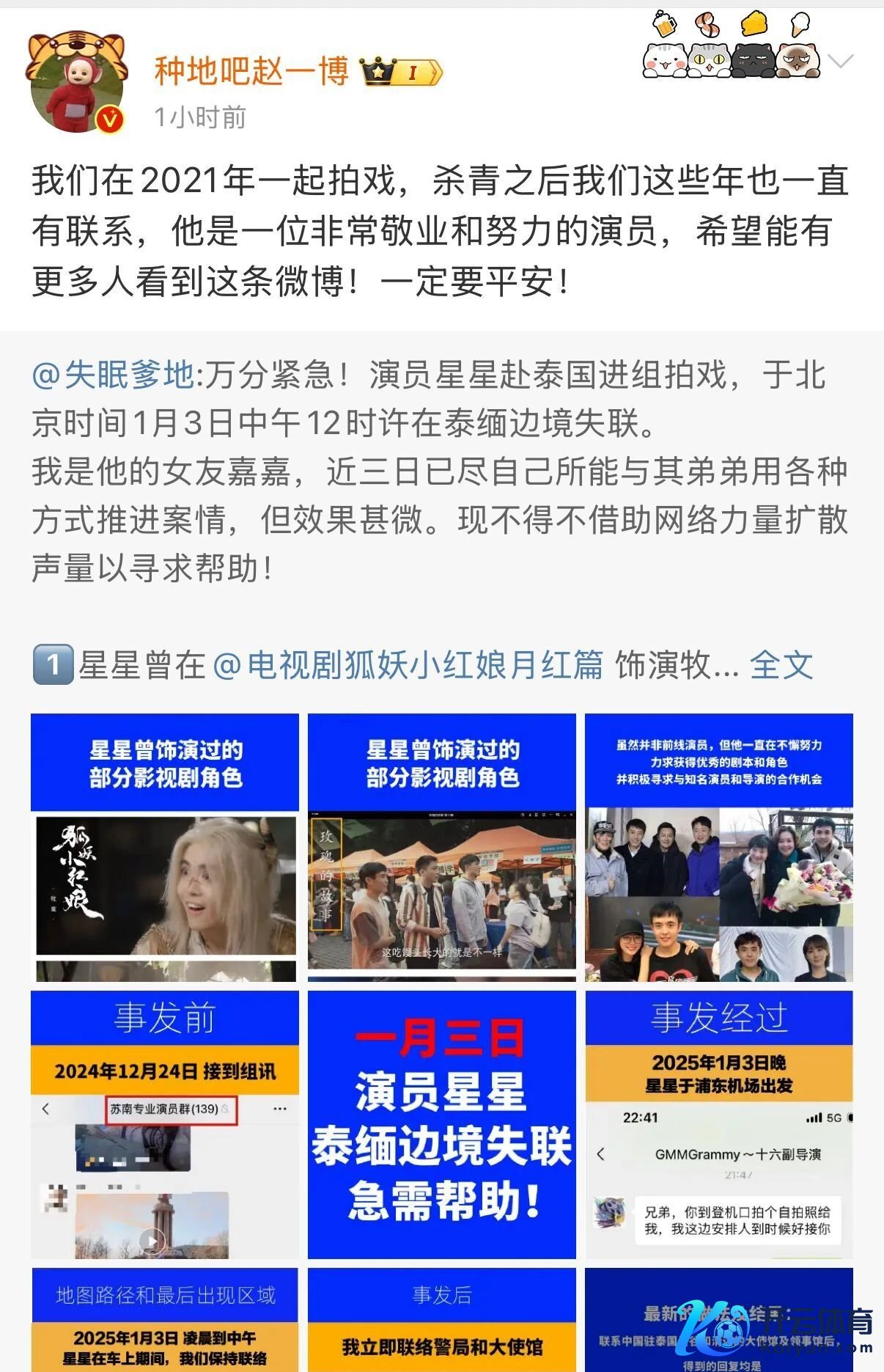Open the 事发前 image
Image resolution: width=884 pixels, height=1372 pixels.
tap(165, 1124)
